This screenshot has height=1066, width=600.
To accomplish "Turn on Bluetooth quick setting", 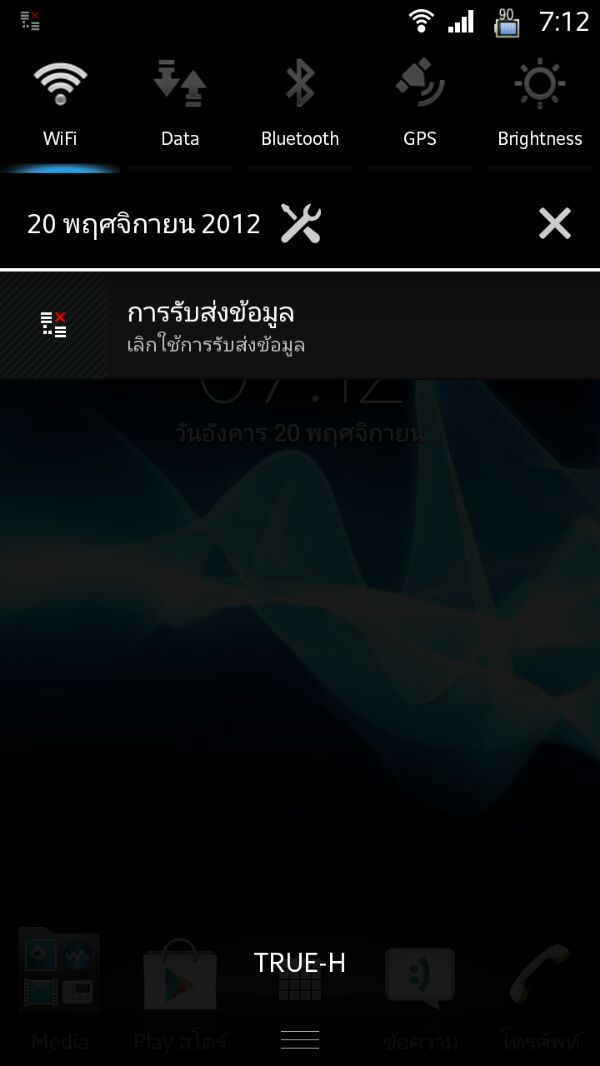I will coord(300,104).
